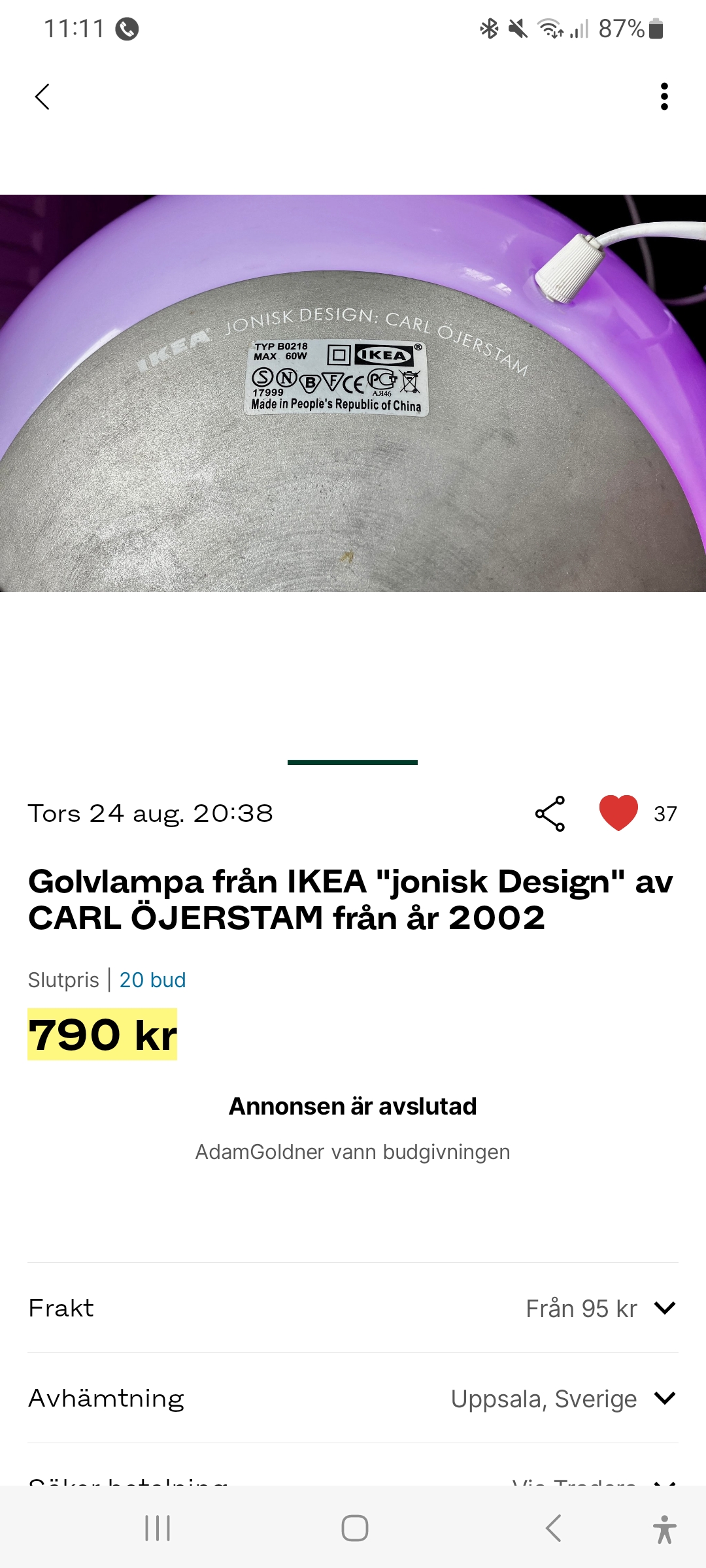Go back using the top-left arrow

point(42,97)
